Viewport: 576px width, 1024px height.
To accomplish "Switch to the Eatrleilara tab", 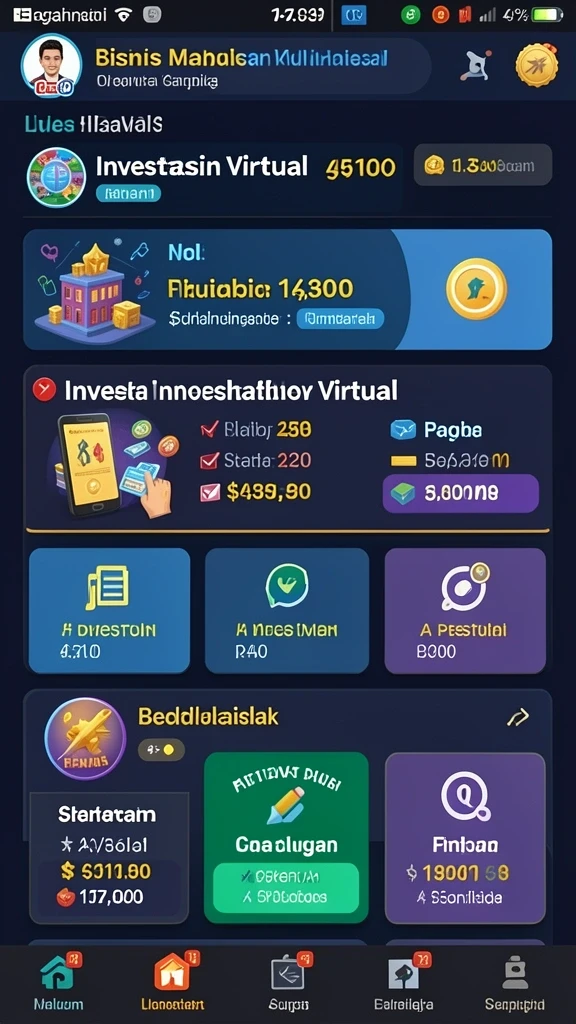I will click(404, 982).
